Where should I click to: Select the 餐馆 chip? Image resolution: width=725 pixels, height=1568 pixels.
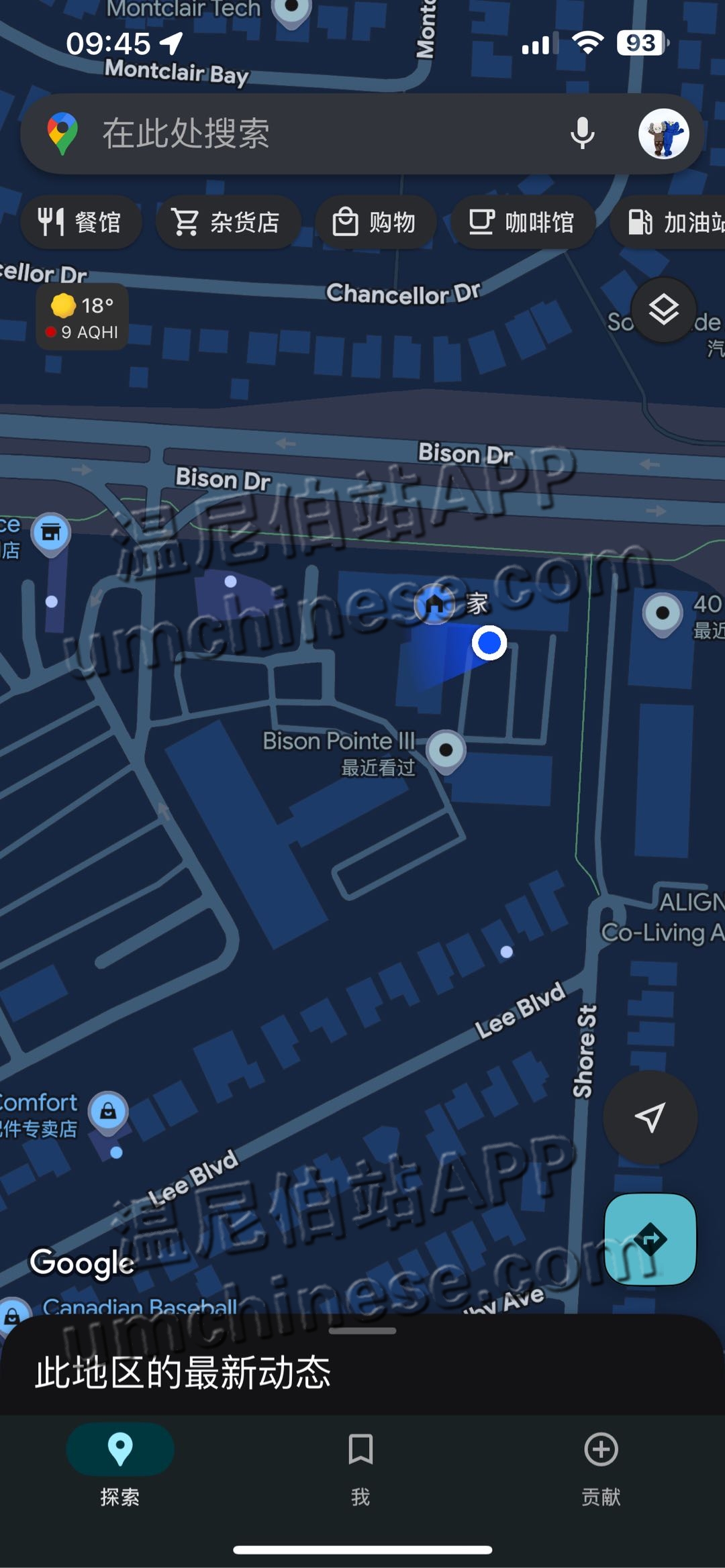pos(81,222)
